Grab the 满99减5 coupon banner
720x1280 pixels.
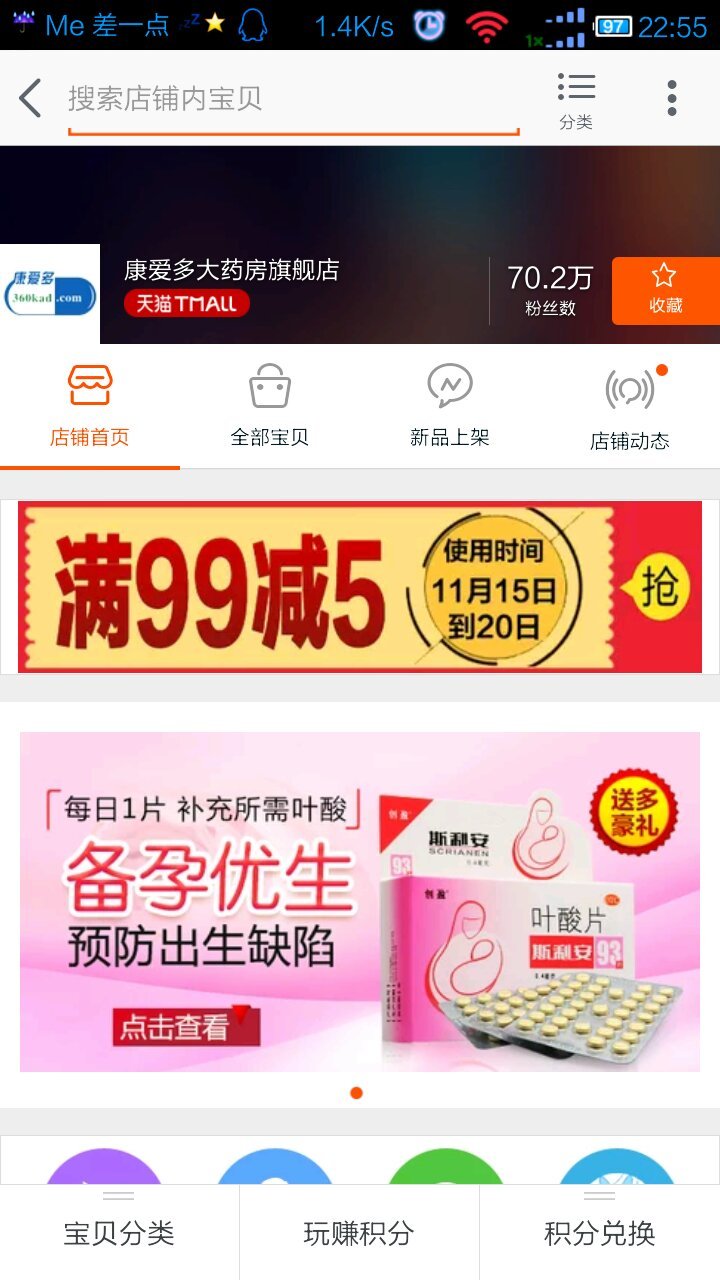coord(360,587)
